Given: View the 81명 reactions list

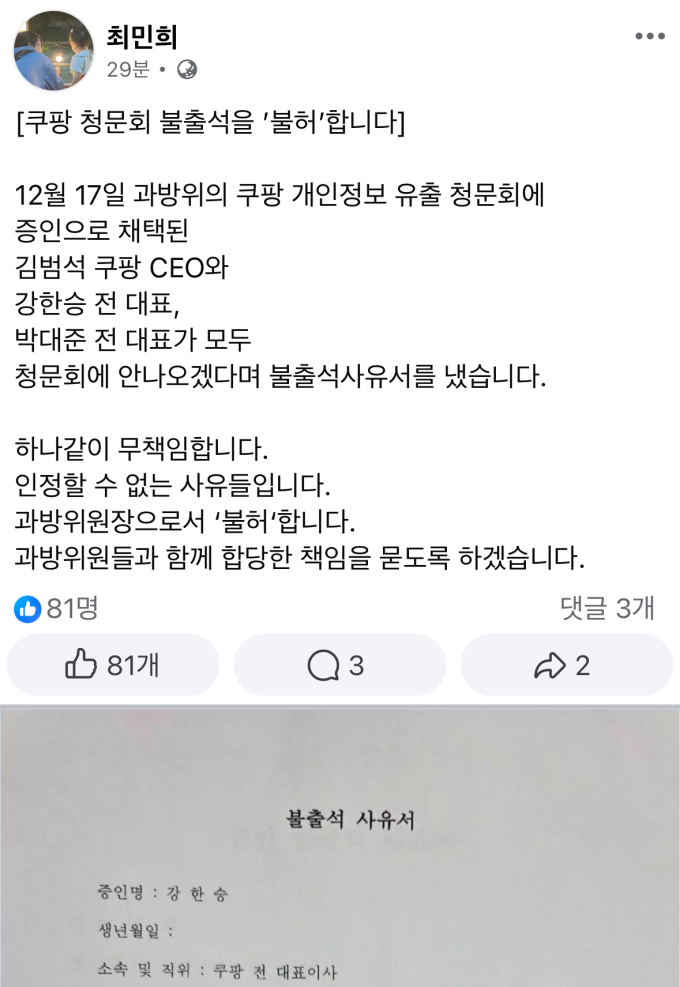Looking at the screenshot, I should (56, 607).
